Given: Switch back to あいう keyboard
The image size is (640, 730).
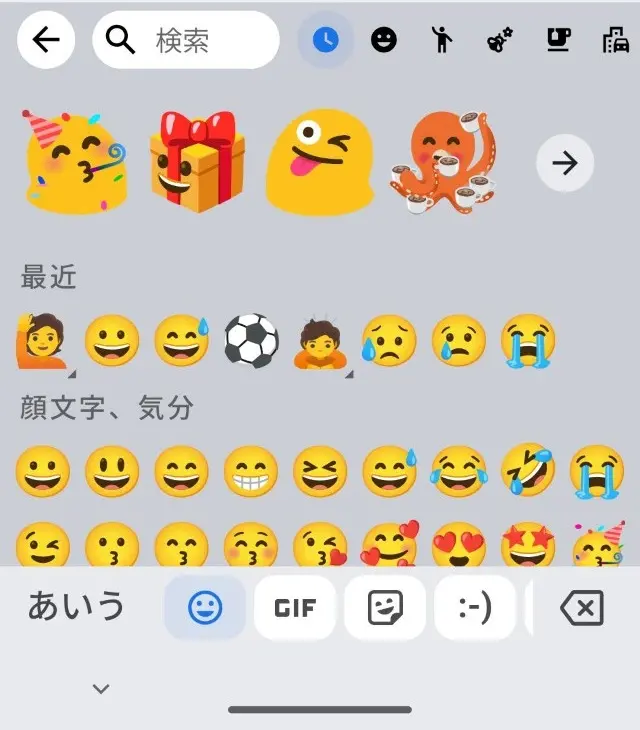Looking at the screenshot, I should click(x=77, y=606).
